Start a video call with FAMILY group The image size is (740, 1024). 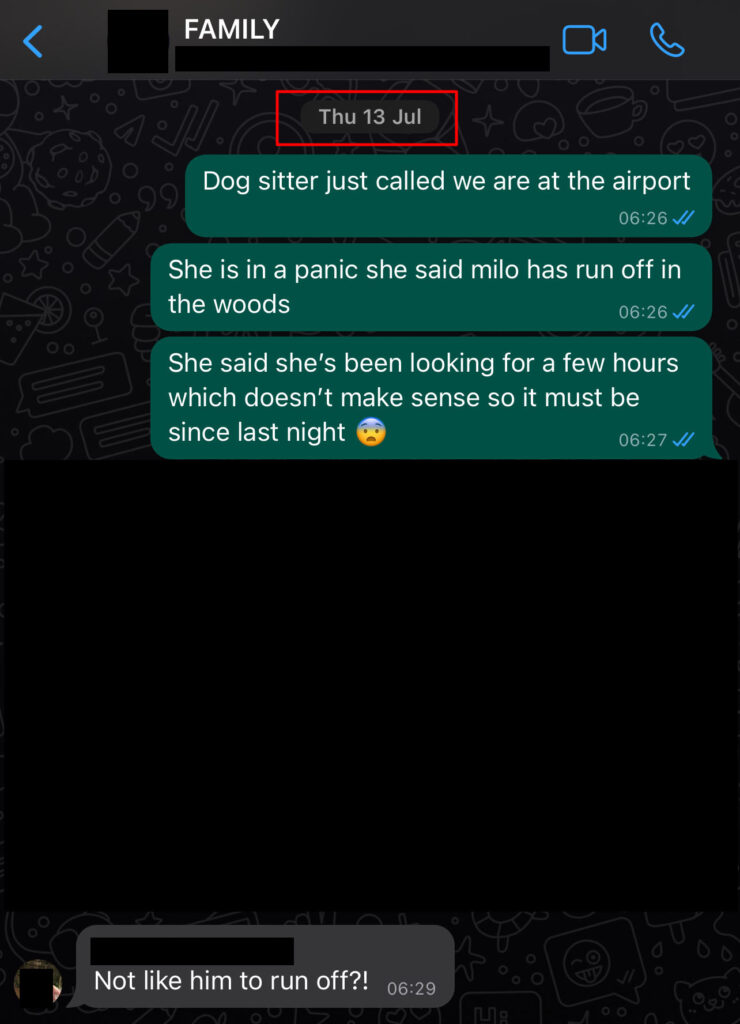click(x=584, y=40)
